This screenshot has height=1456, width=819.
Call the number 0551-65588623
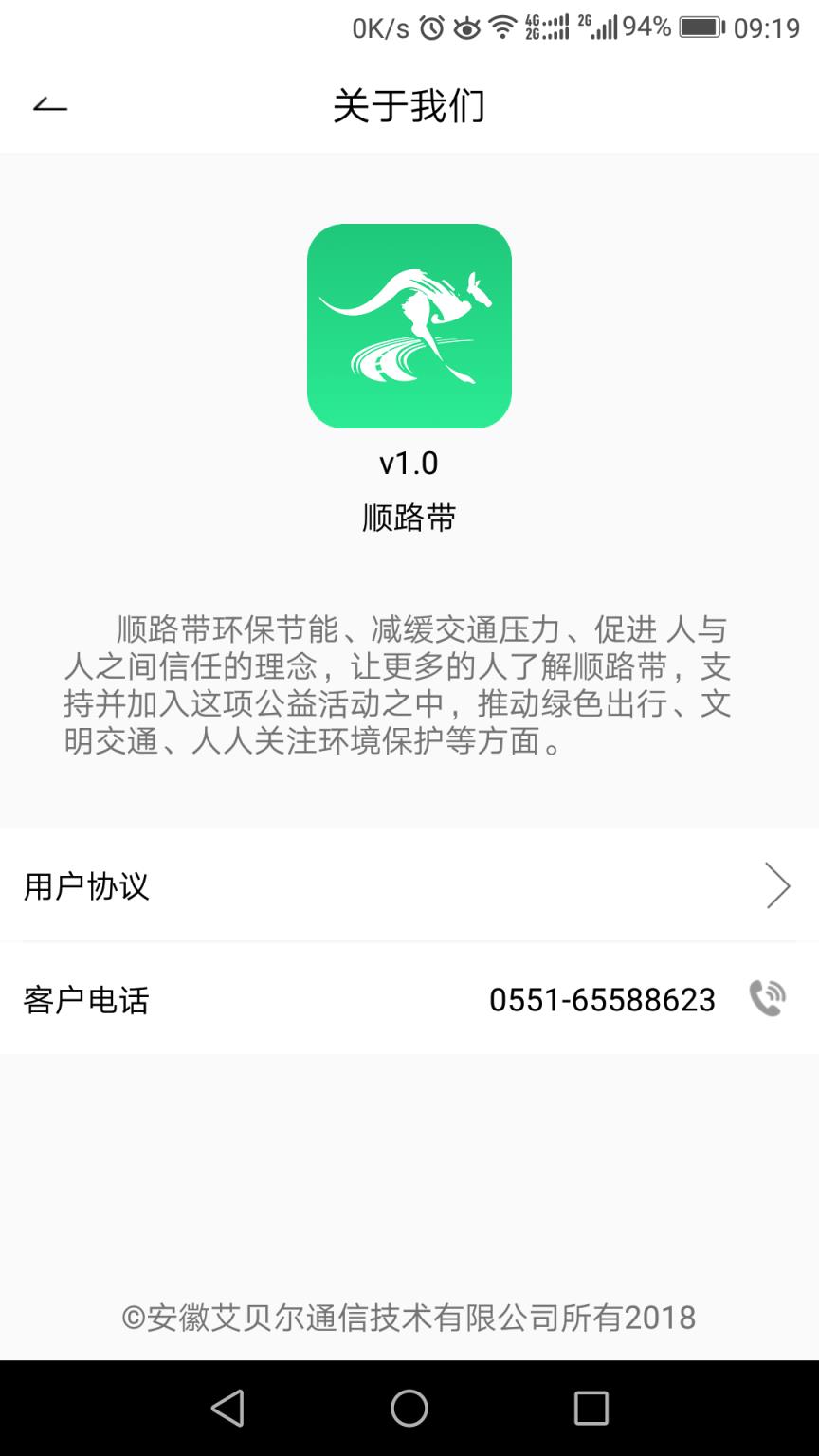click(x=603, y=998)
